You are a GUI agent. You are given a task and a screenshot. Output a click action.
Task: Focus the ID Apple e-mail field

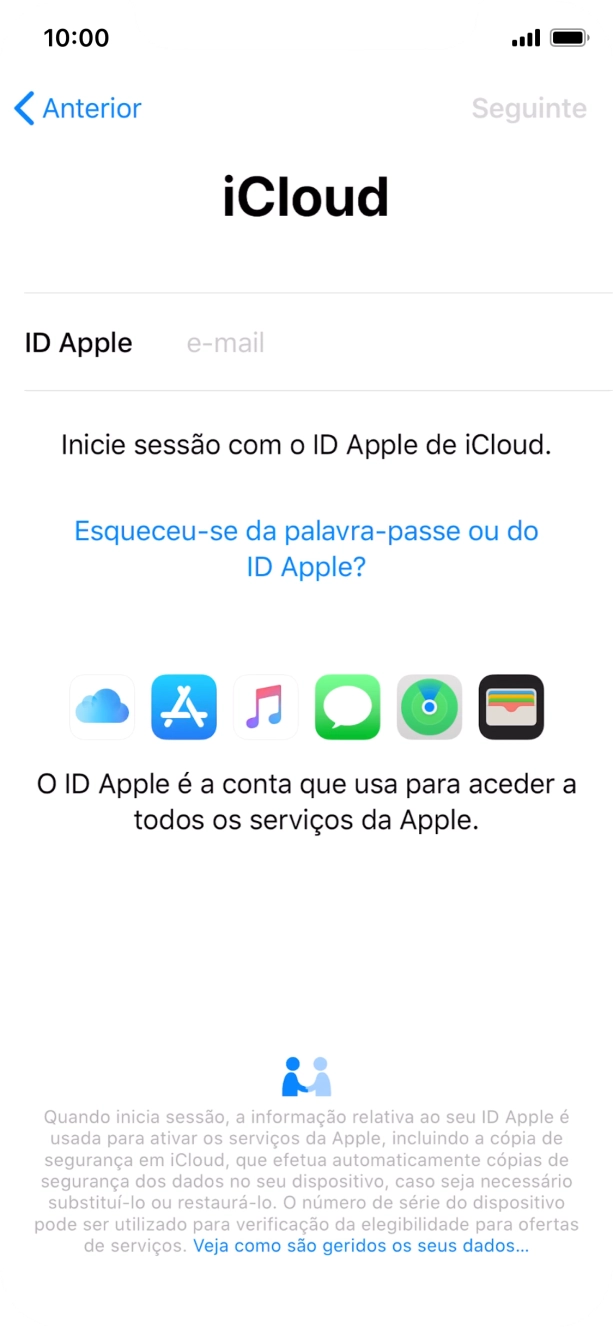(x=390, y=343)
